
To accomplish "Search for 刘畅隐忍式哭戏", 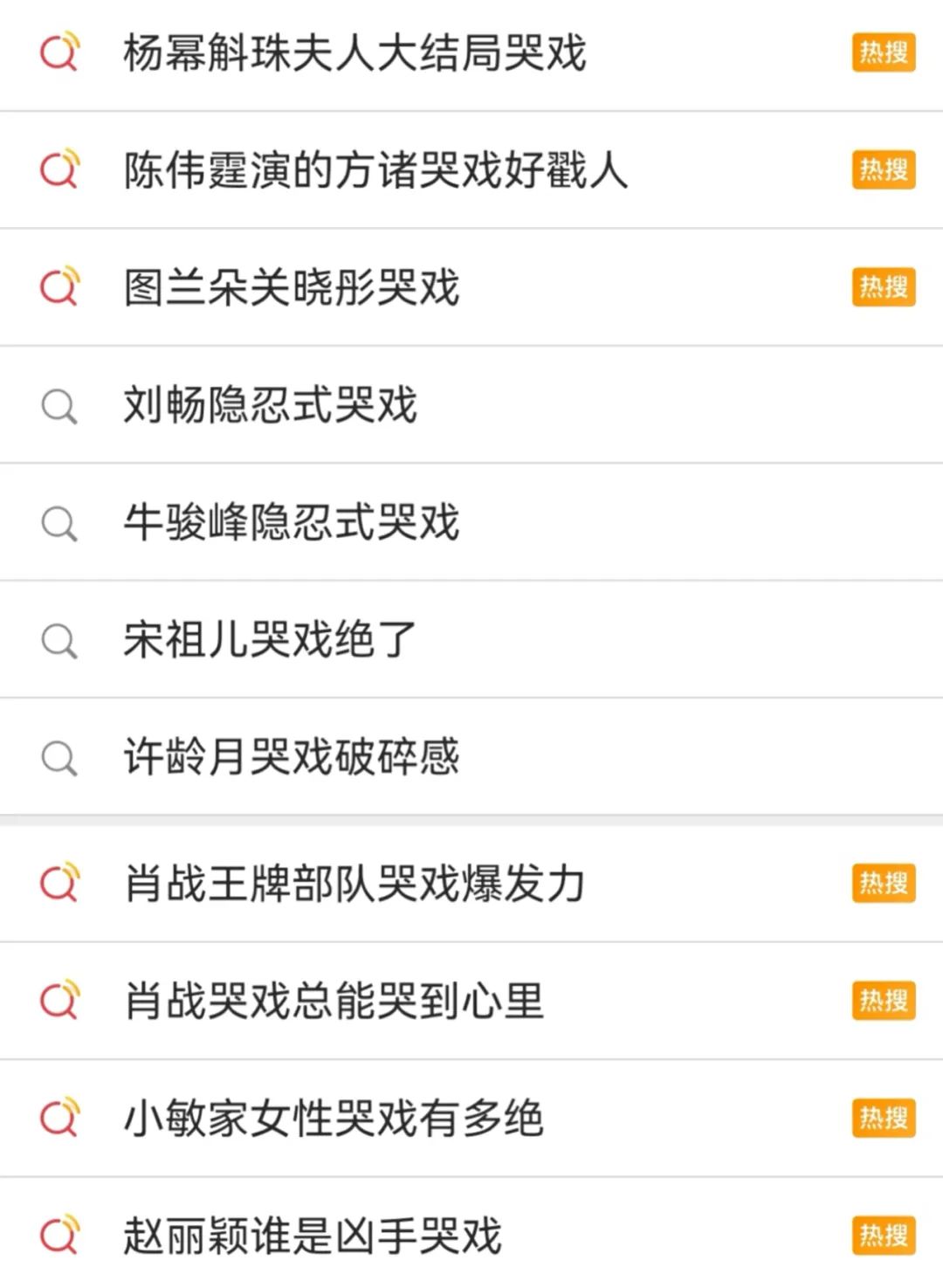I will pyautogui.click(x=271, y=405).
